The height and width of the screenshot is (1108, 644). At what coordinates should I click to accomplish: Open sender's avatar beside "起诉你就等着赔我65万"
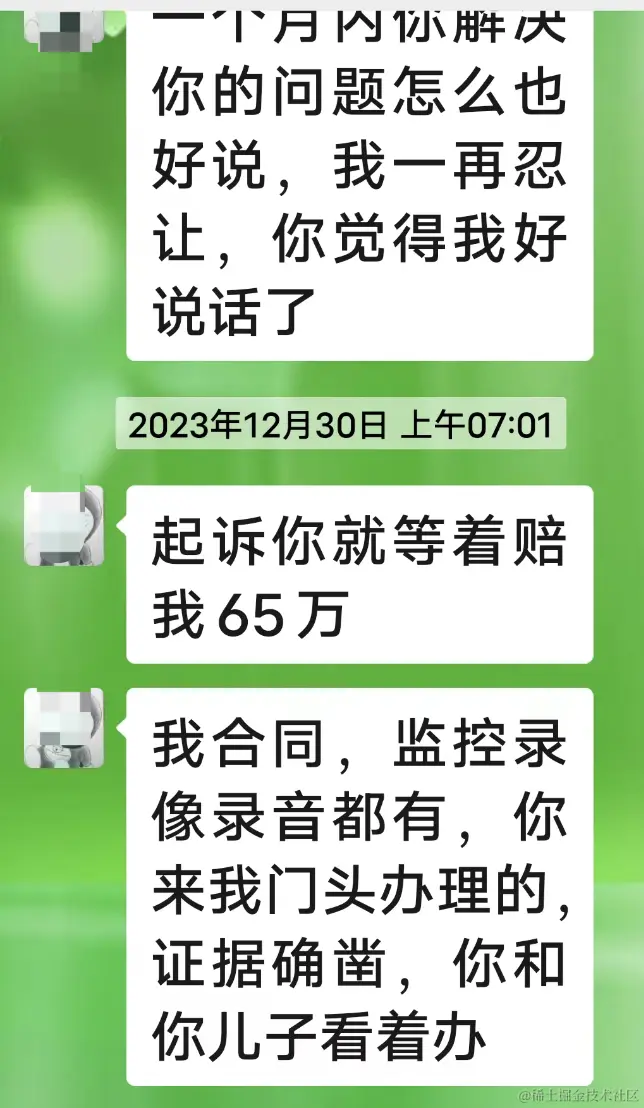pyautogui.click(x=64, y=525)
